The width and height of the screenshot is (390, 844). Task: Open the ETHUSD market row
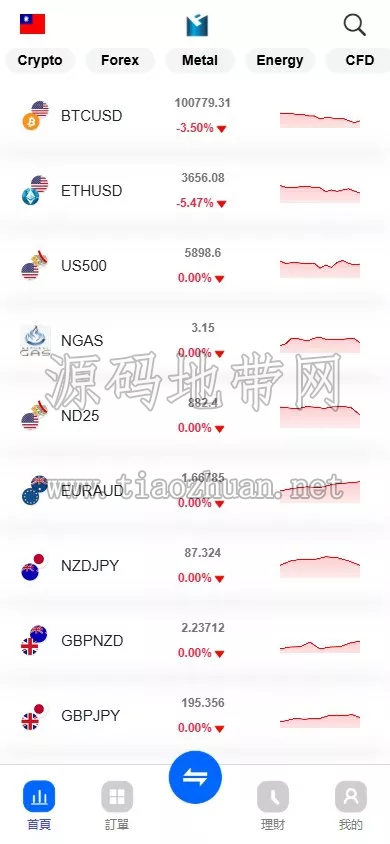pos(195,191)
